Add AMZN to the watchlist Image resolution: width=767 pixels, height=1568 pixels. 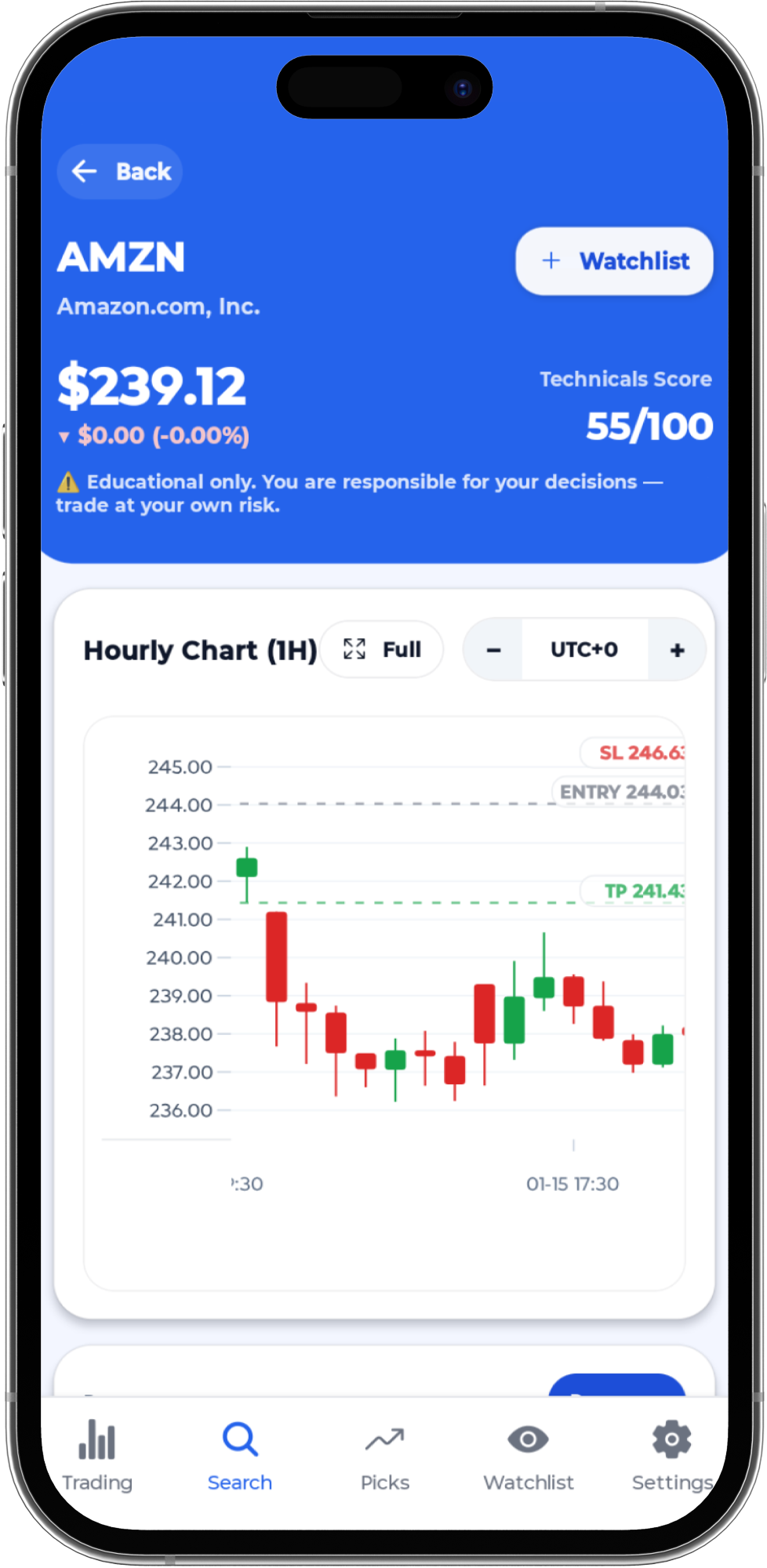[x=614, y=261]
